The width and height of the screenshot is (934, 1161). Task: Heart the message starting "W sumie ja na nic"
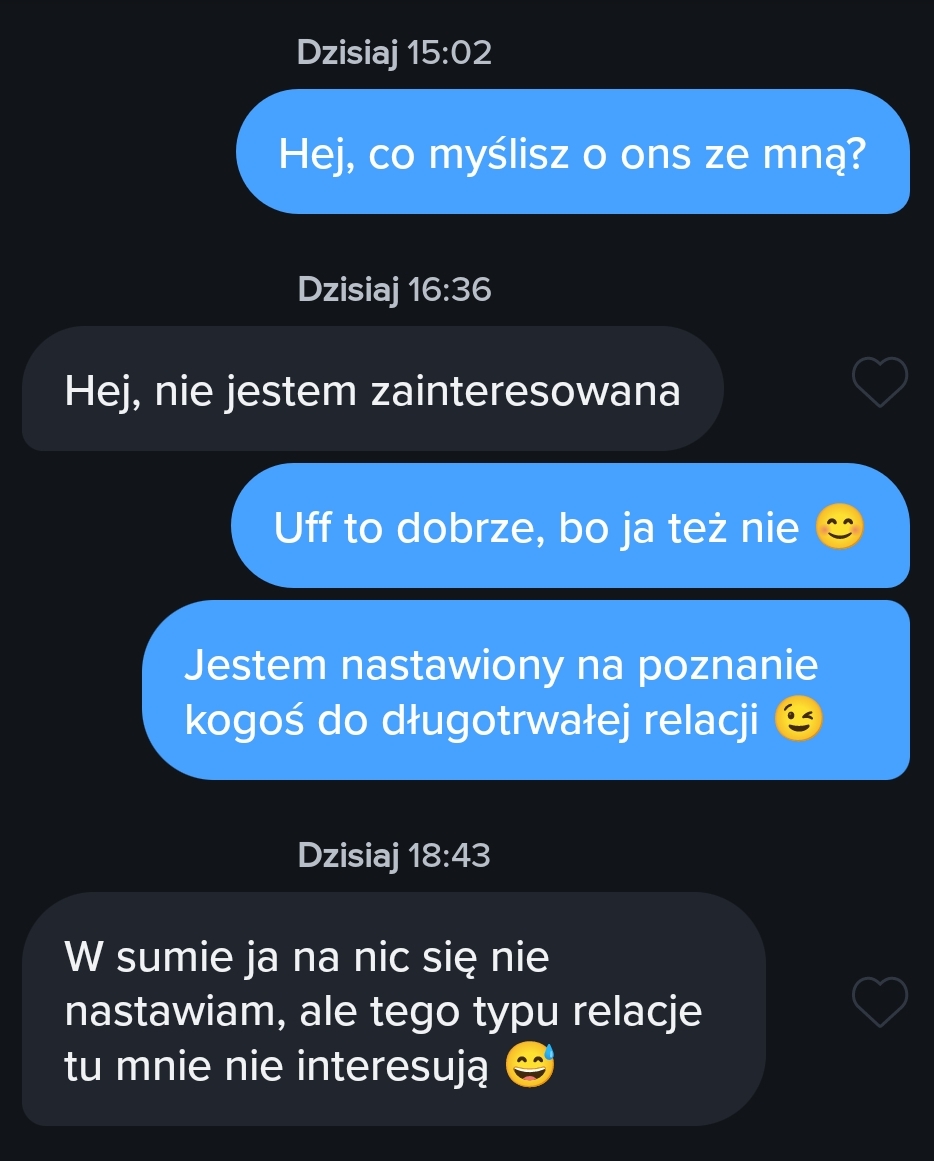[x=879, y=1003]
